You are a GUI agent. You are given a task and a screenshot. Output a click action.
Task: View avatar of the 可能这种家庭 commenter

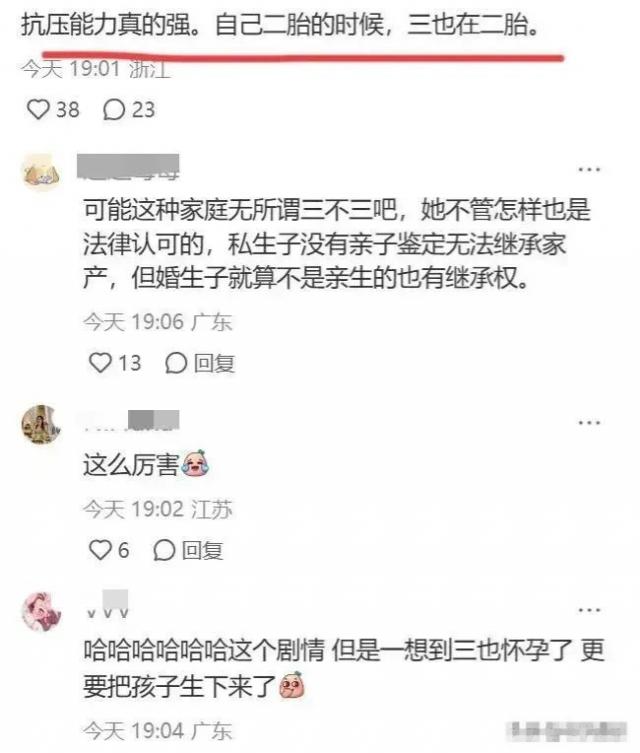[x=41, y=172]
